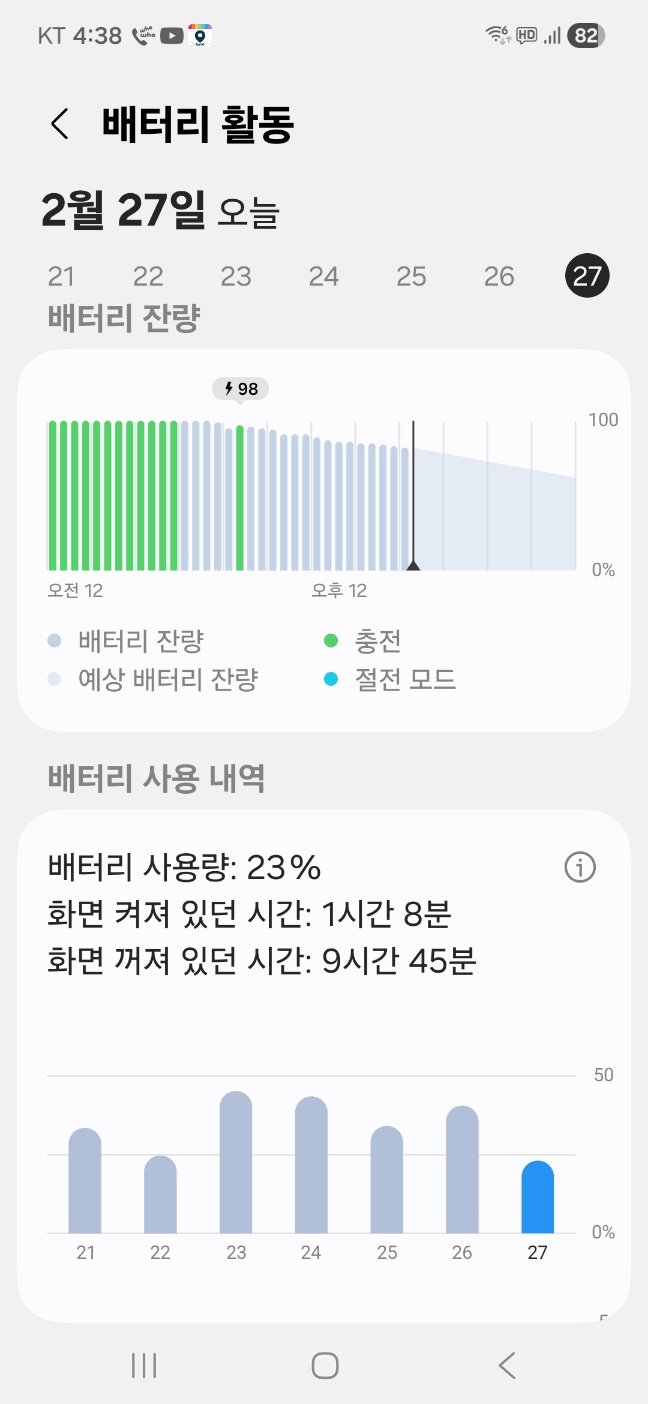The height and width of the screenshot is (1404, 648).
Task: Select date 24 in the date row
Action: pos(324,277)
